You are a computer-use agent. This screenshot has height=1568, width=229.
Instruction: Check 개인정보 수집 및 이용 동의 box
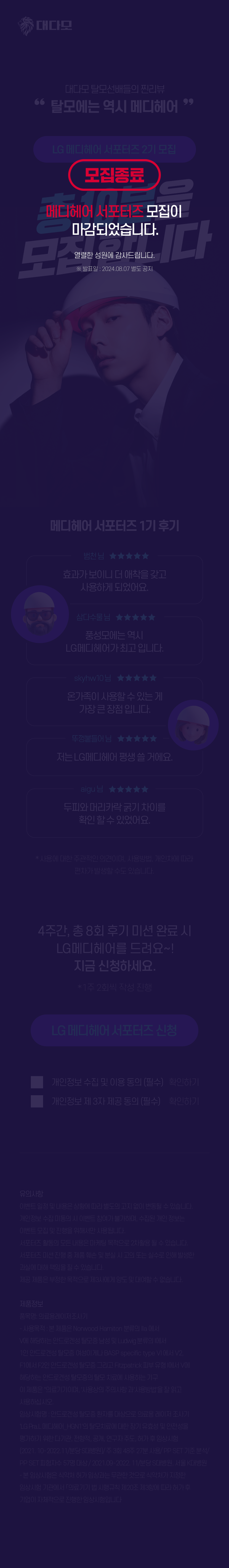click(37, 1082)
